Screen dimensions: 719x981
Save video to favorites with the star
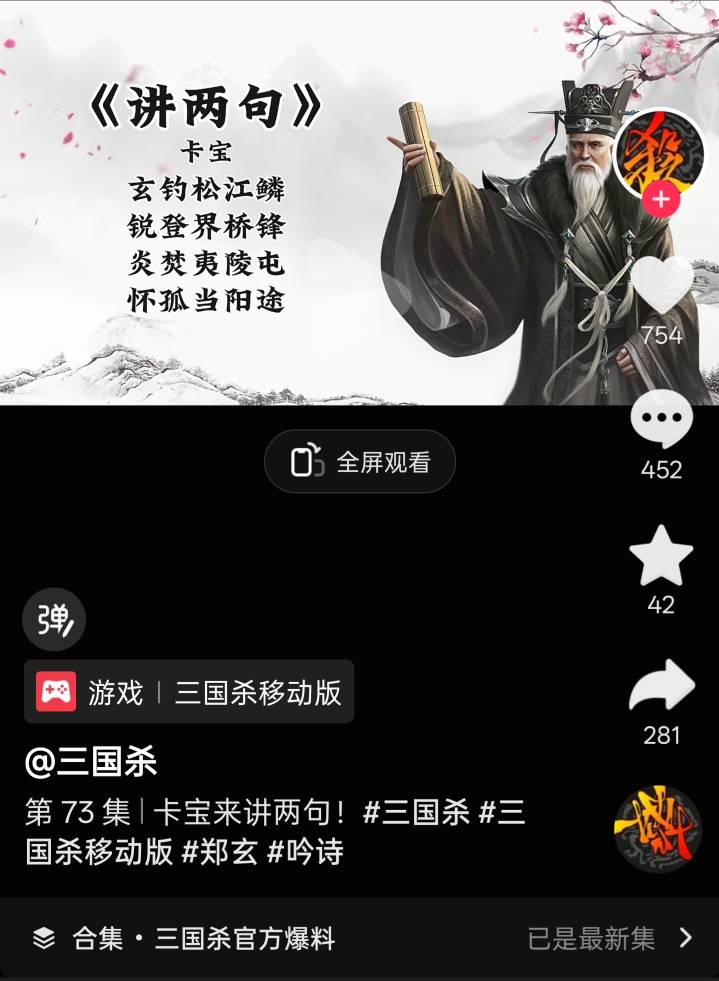tap(661, 556)
